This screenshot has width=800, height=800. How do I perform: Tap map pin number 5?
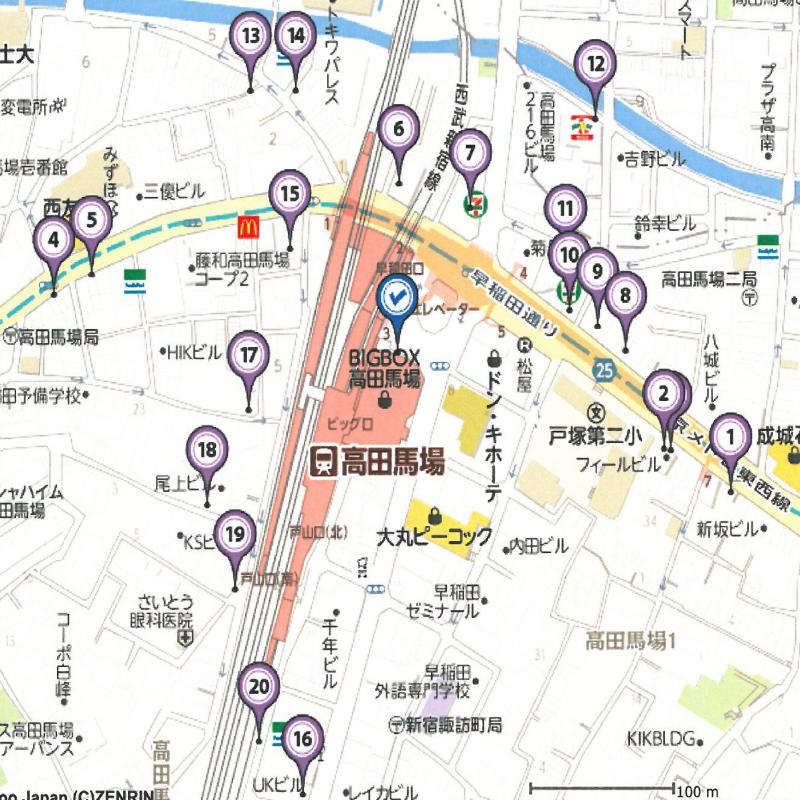click(91, 219)
